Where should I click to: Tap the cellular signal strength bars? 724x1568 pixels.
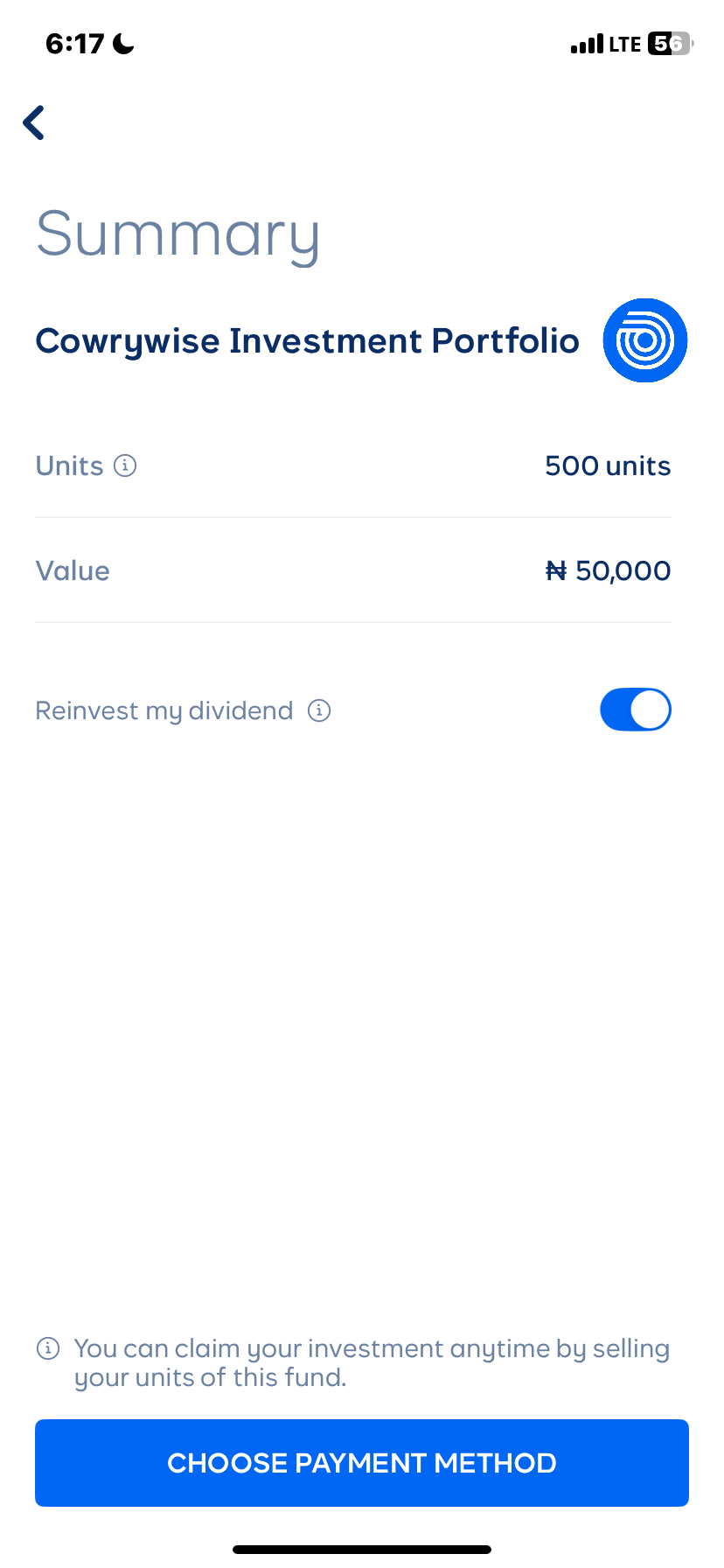point(588,42)
